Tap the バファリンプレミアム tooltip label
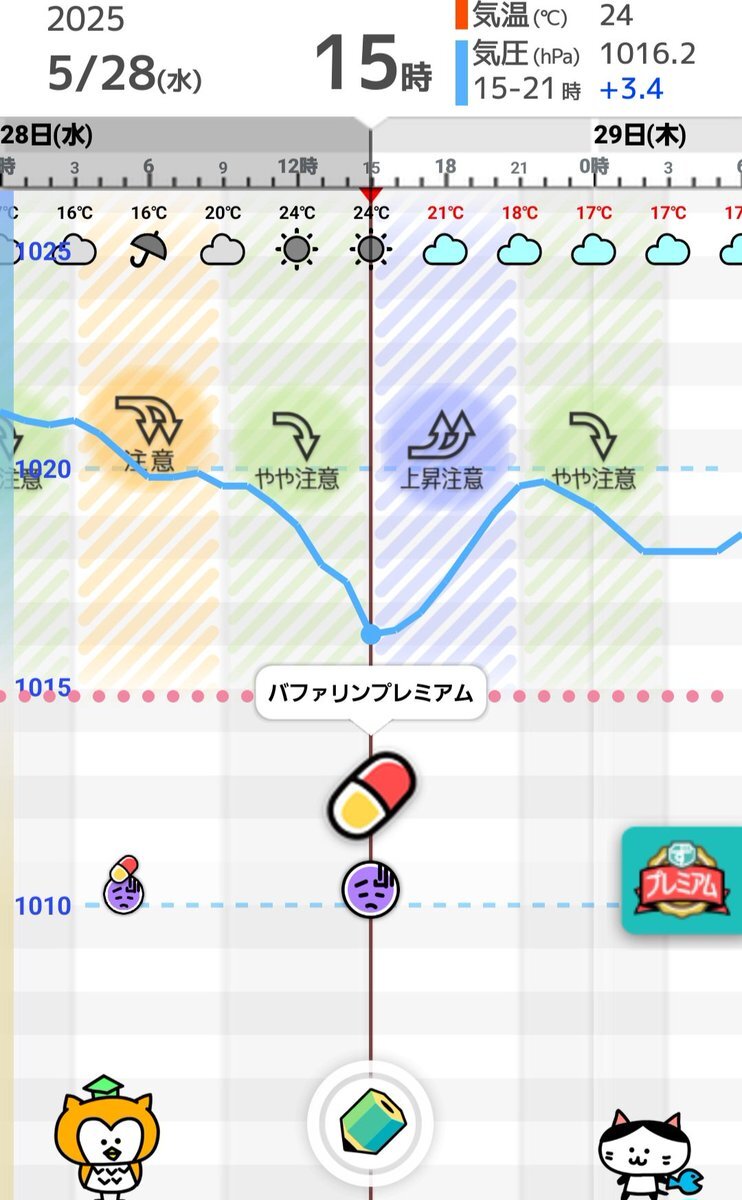Image resolution: width=742 pixels, height=1200 pixels. pyautogui.click(x=370, y=694)
